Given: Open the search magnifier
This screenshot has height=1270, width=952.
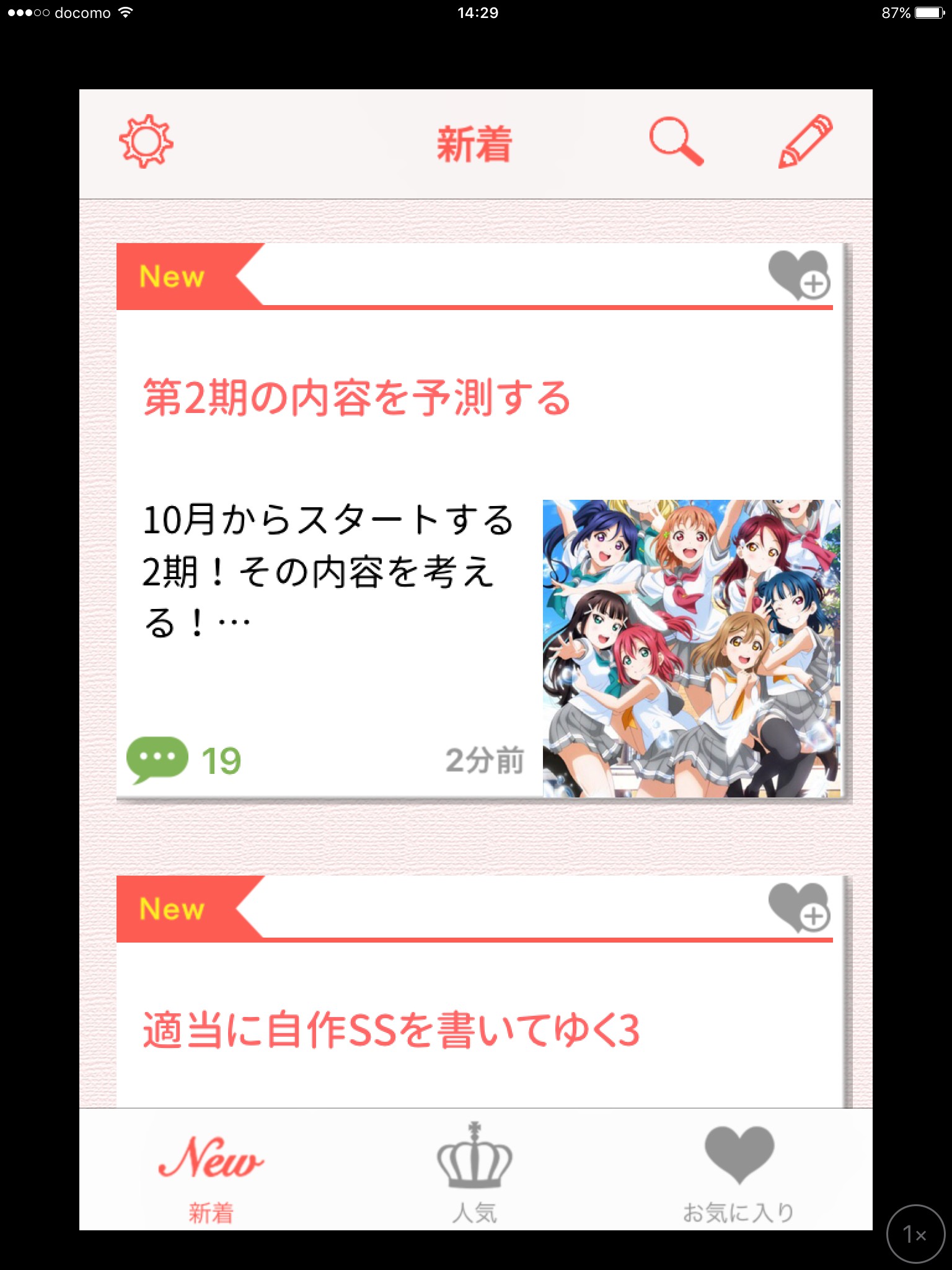Looking at the screenshot, I should 676,141.
